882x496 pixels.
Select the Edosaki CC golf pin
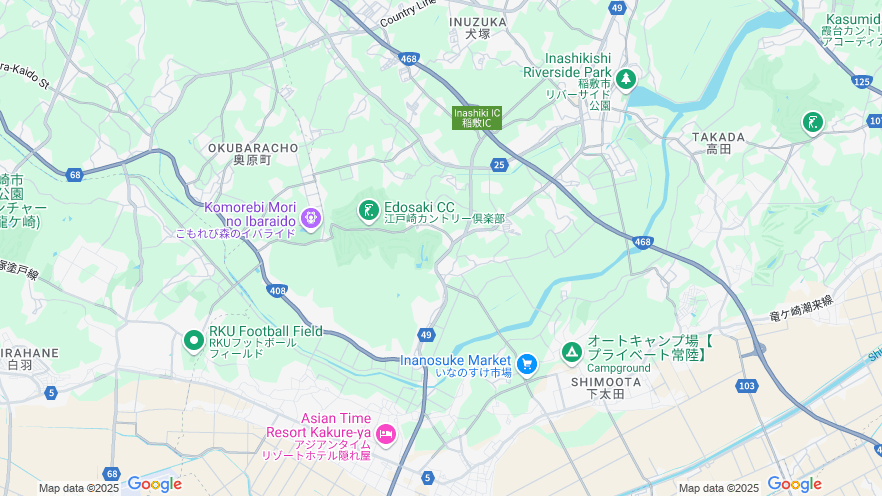click(369, 210)
